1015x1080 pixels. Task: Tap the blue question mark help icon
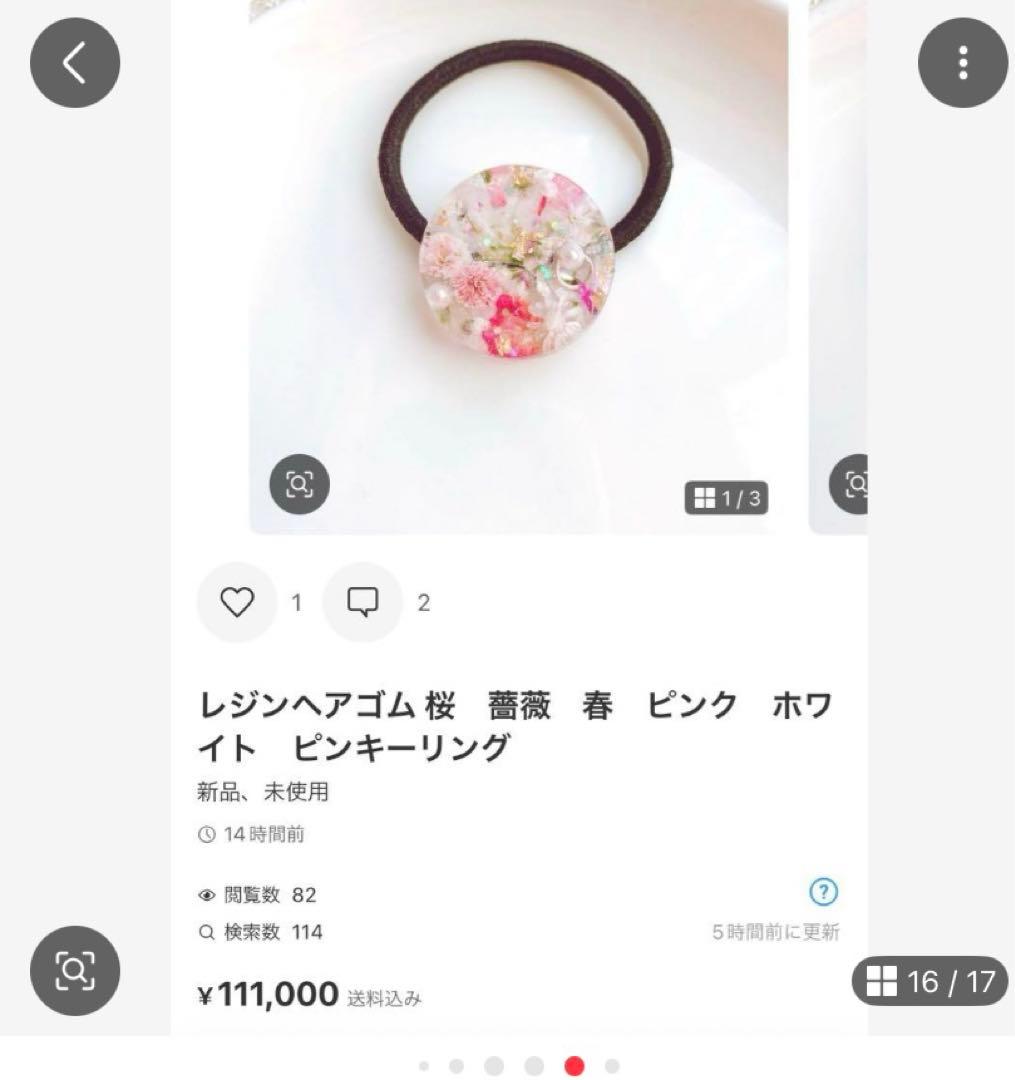click(x=821, y=892)
